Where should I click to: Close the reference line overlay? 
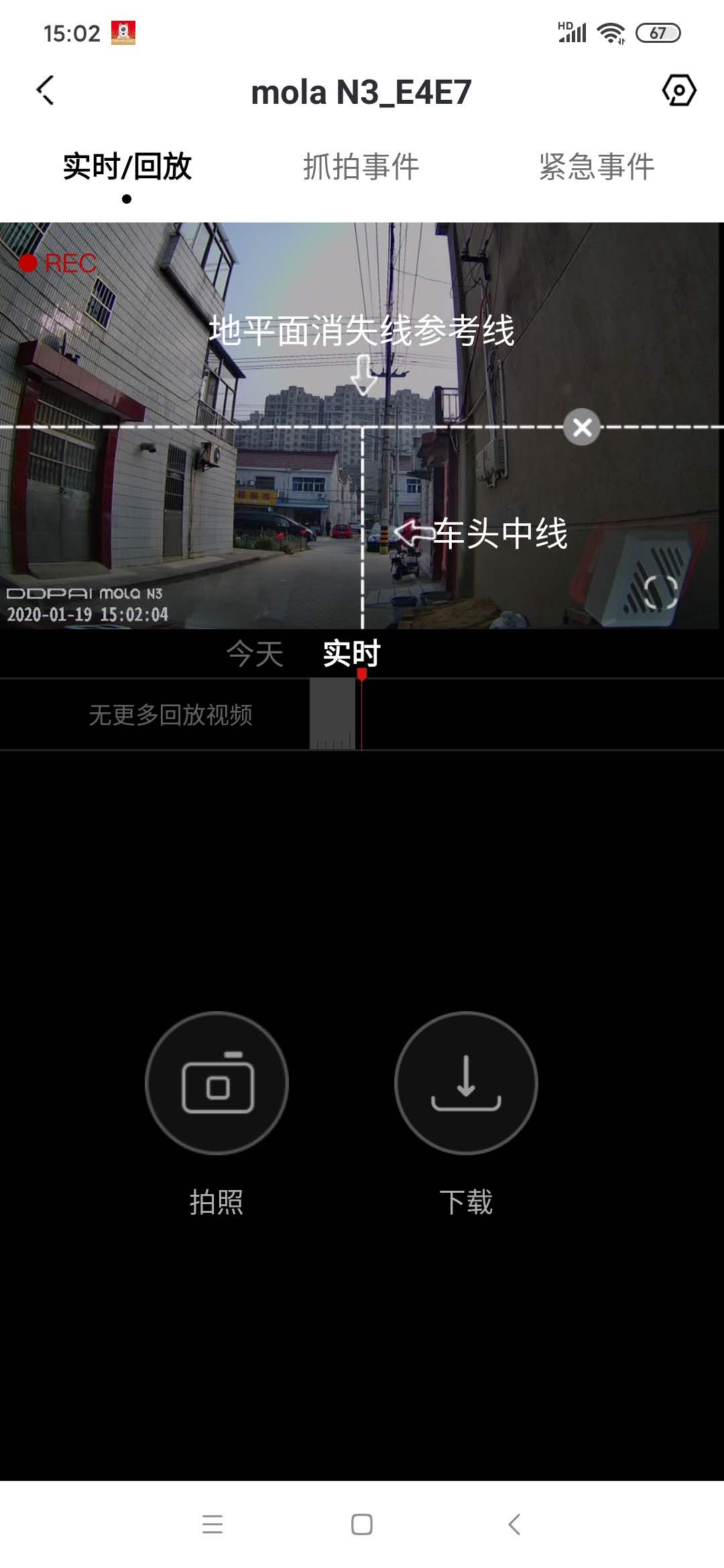pos(582,427)
